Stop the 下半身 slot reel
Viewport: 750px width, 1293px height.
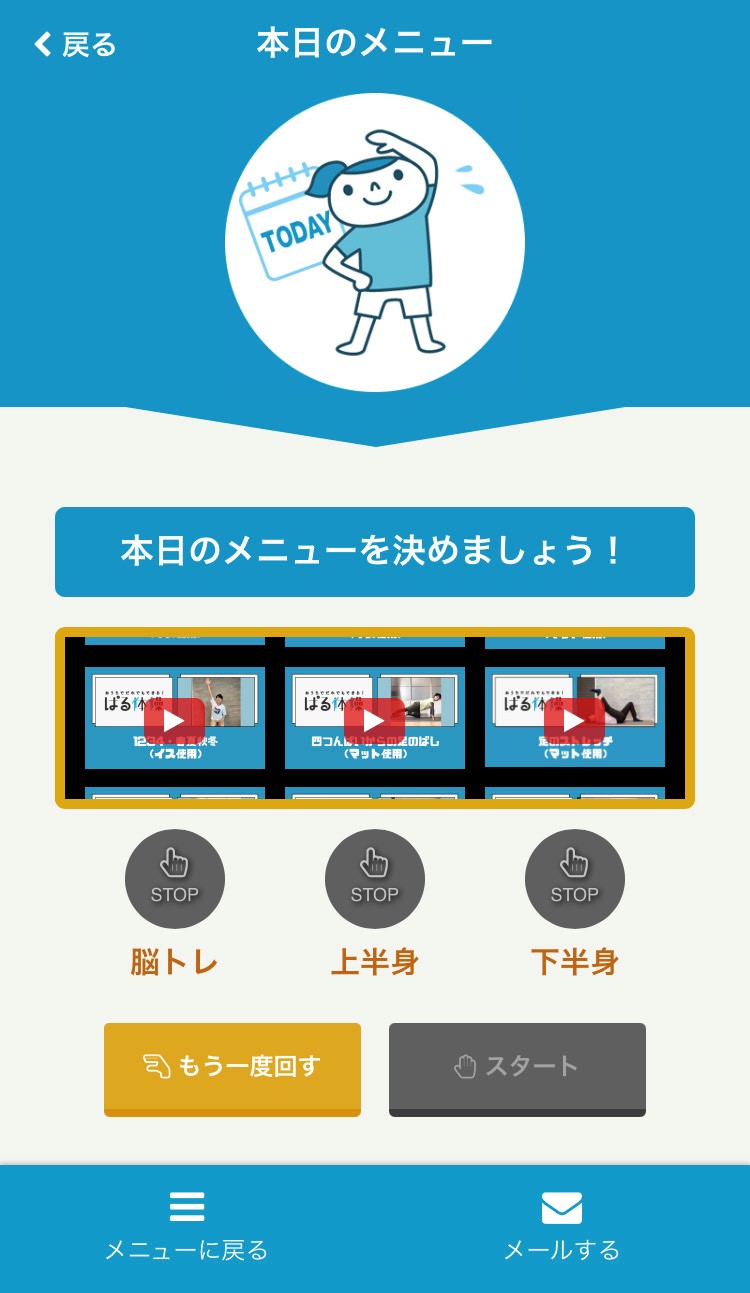575,879
